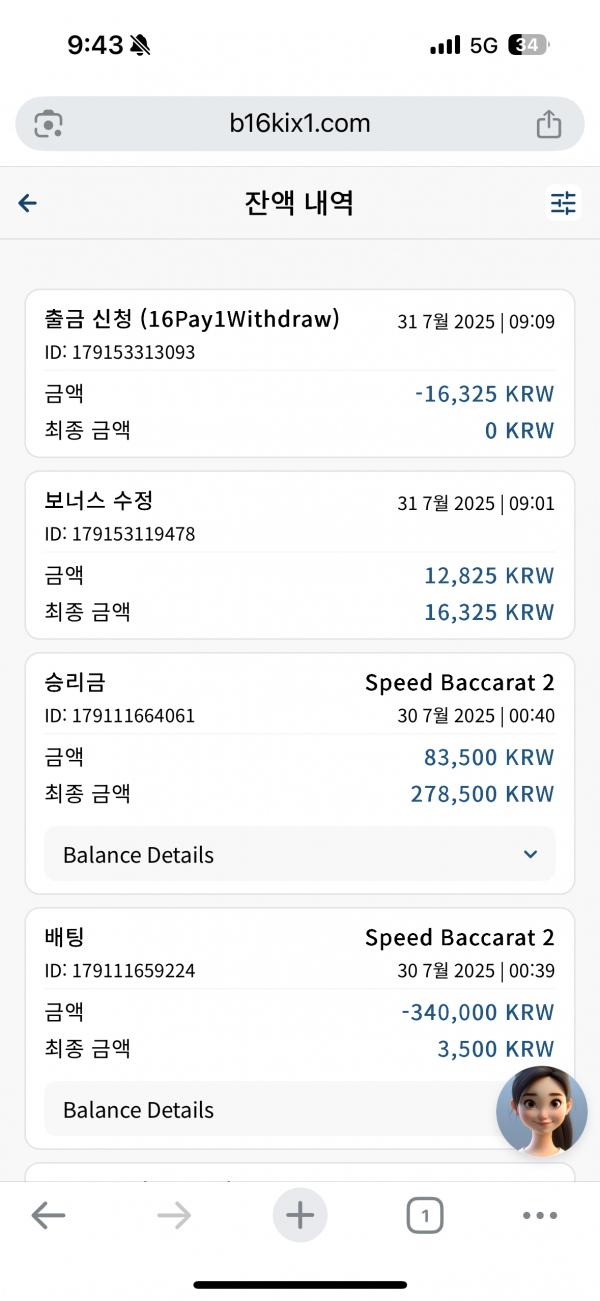Share this page from address bar
600x1301 pixels.
pos(548,123)
